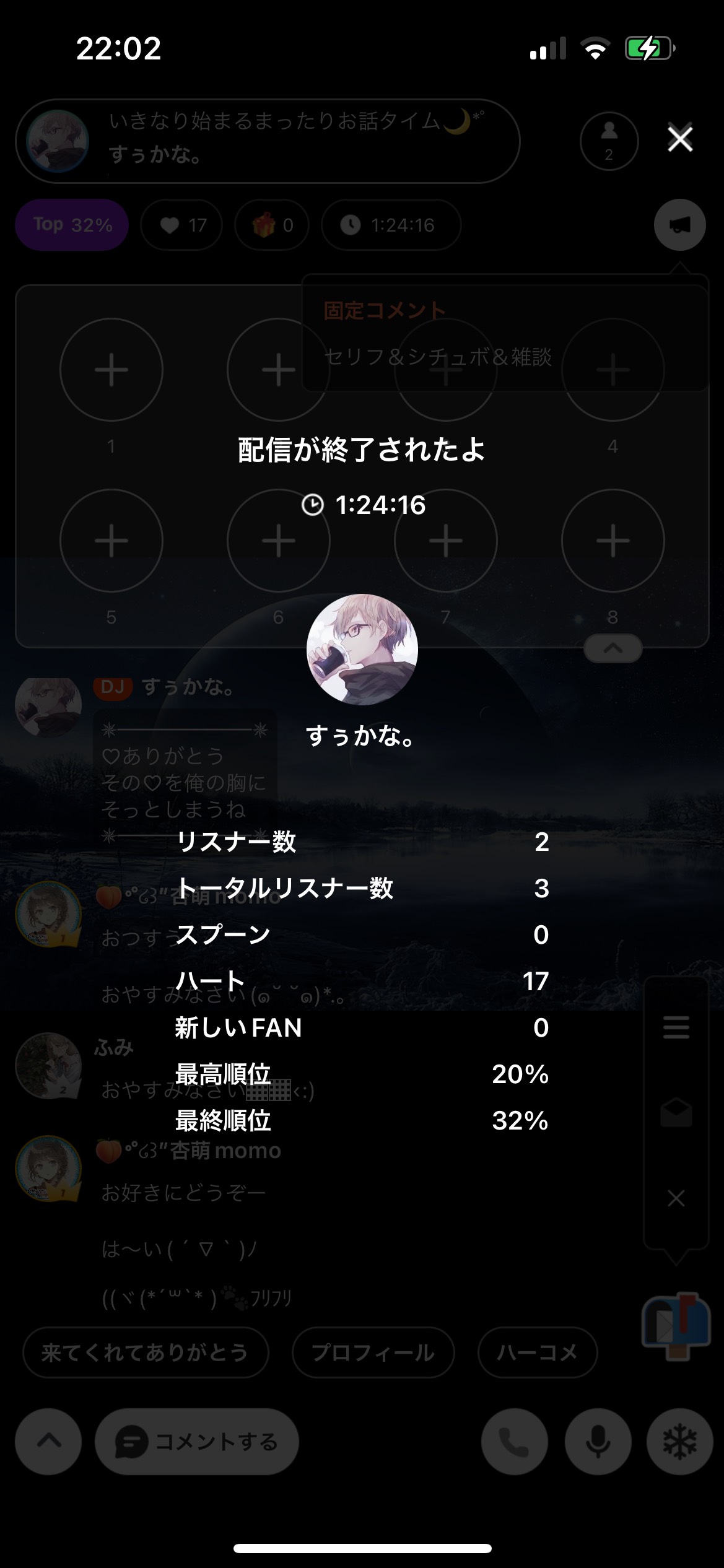Tap the gift counter icon showing 0
724x1568 pixels.
(x=271, y=225)
